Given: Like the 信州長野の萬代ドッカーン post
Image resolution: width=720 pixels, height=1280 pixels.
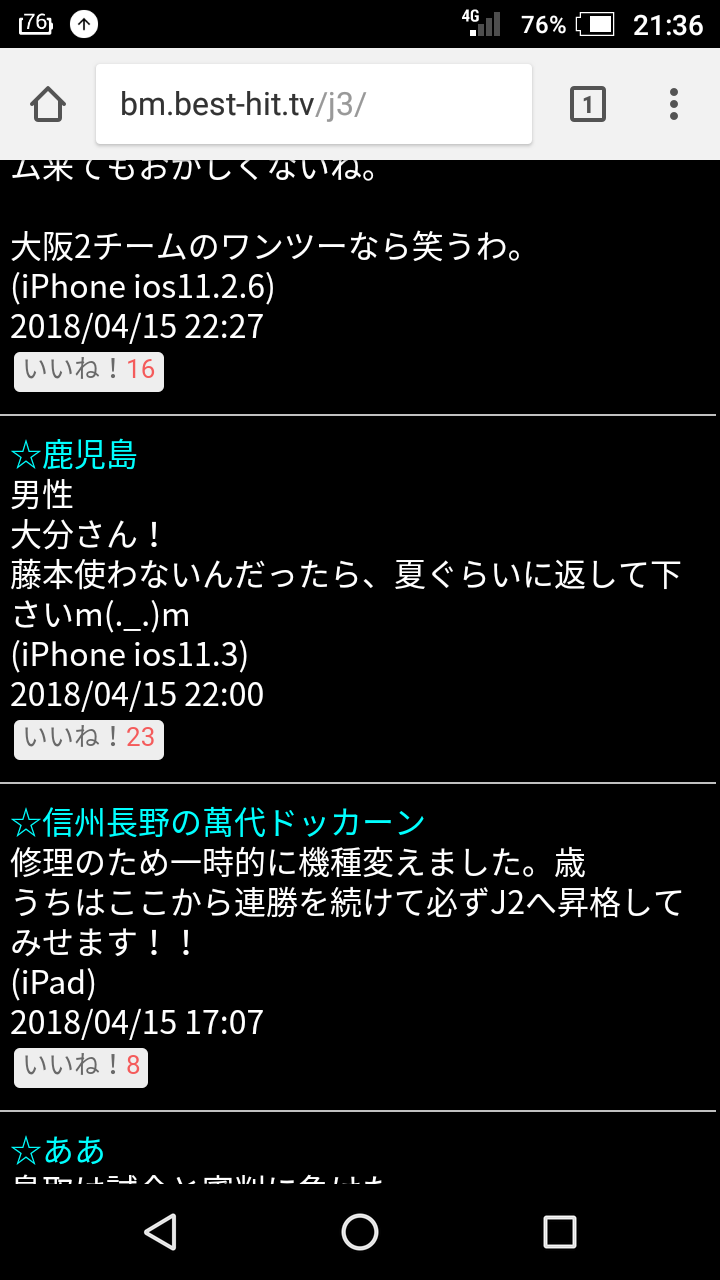Looking at the screenshot, I should click(81, 1066).
